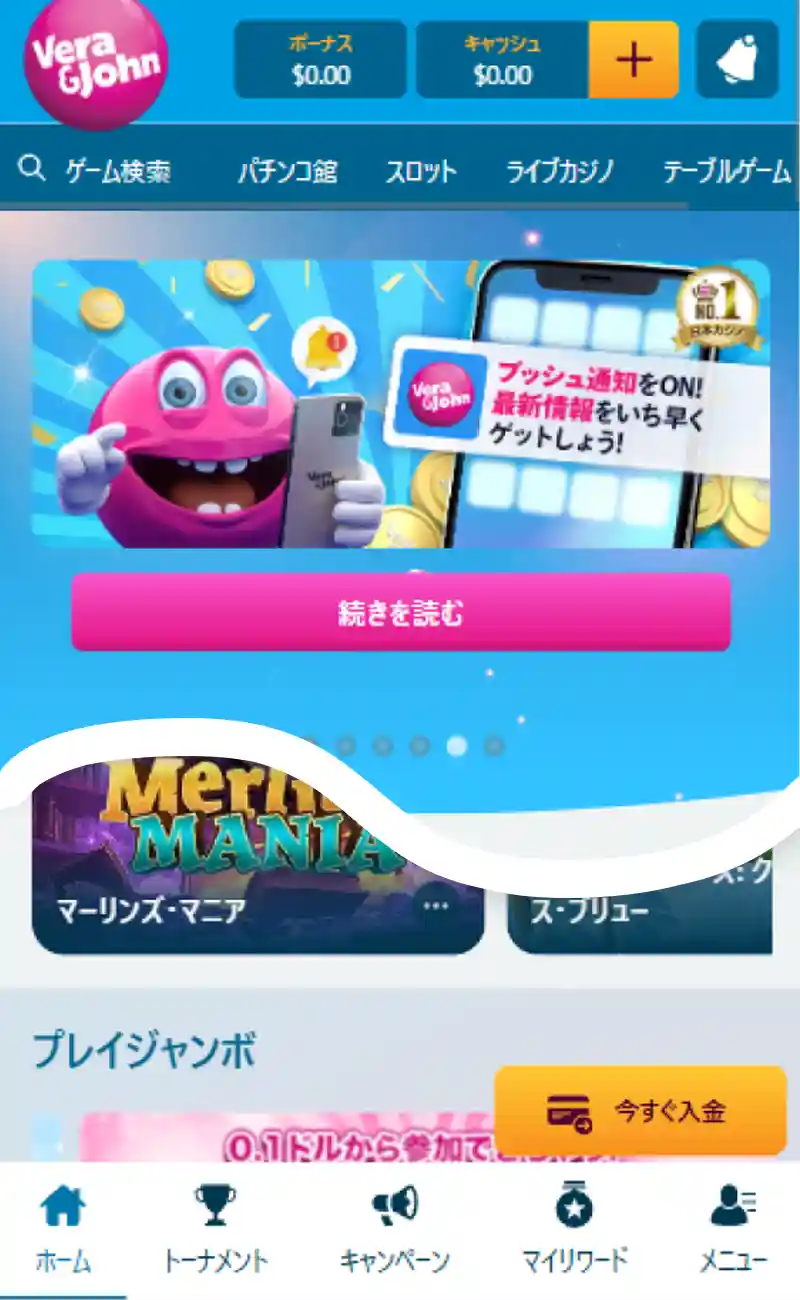Tap the orange plus deposit button
This screenshot has width=800, height=1300.
point(634,60)
